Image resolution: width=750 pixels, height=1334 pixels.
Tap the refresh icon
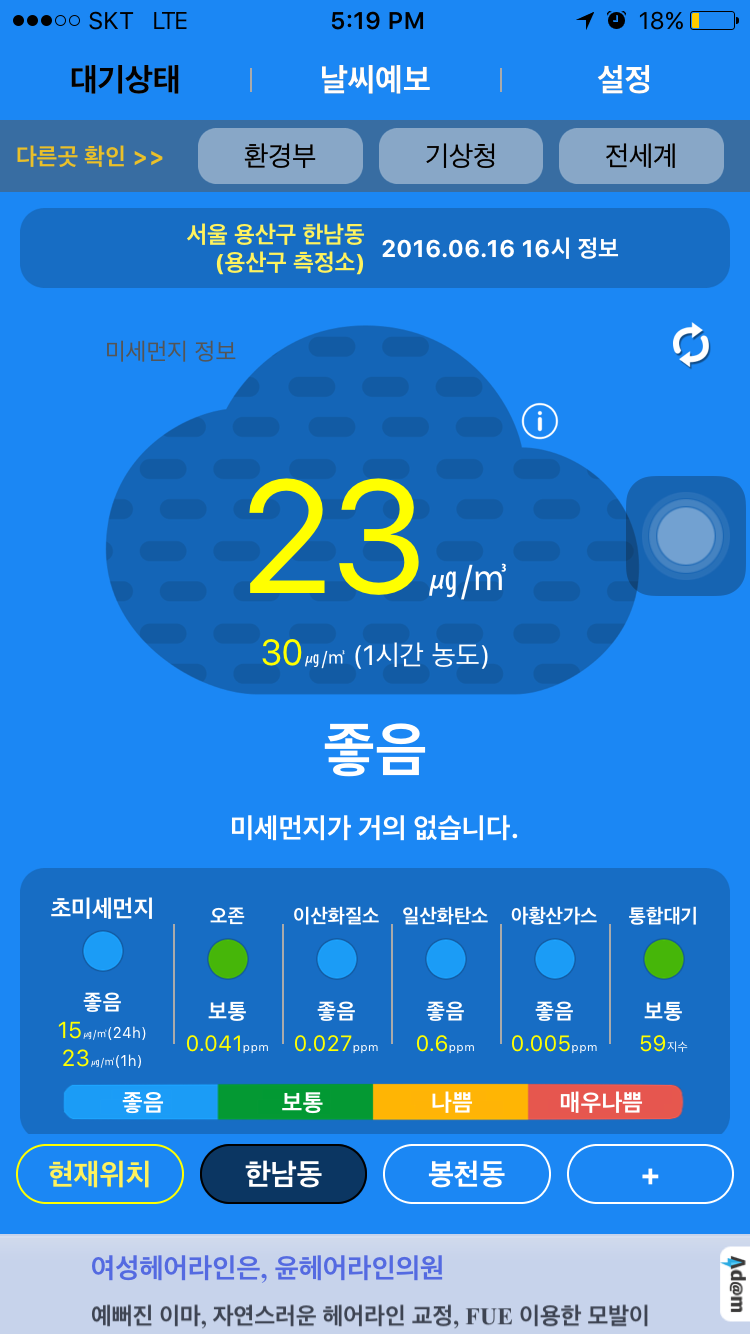690,346
